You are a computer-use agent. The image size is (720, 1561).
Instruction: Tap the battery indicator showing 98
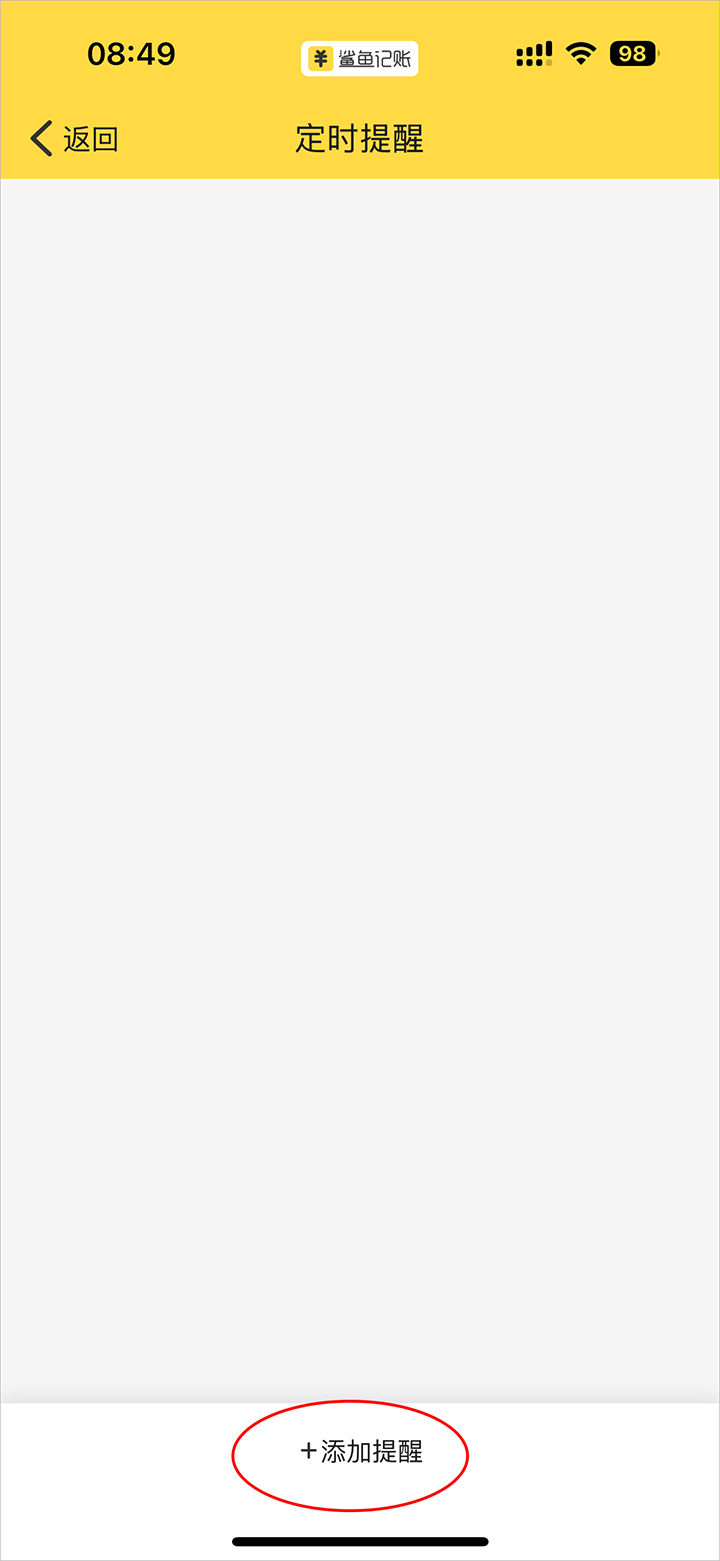[x=632, y=56]
